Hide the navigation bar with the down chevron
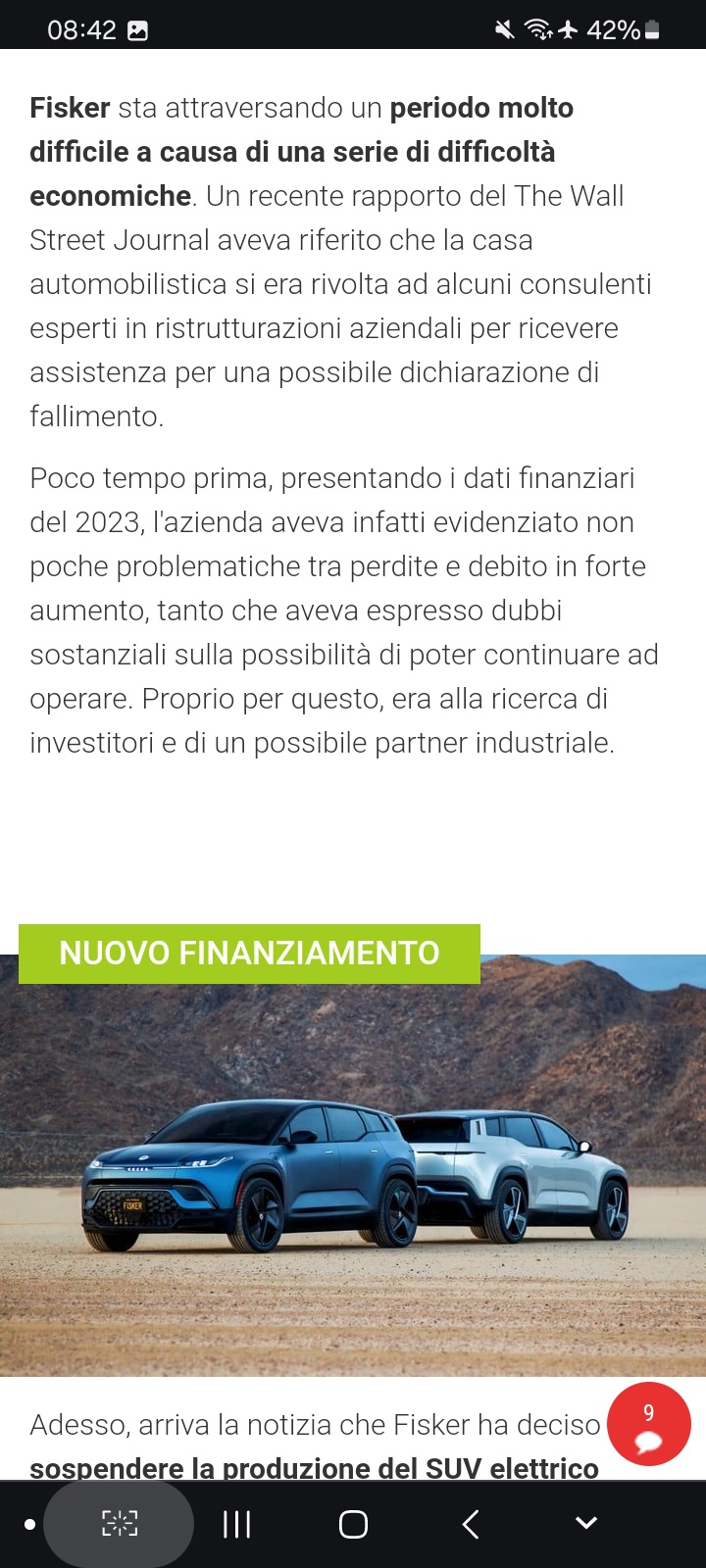Viewport: 706px width, 1568px height. (x=586, y=1523)
